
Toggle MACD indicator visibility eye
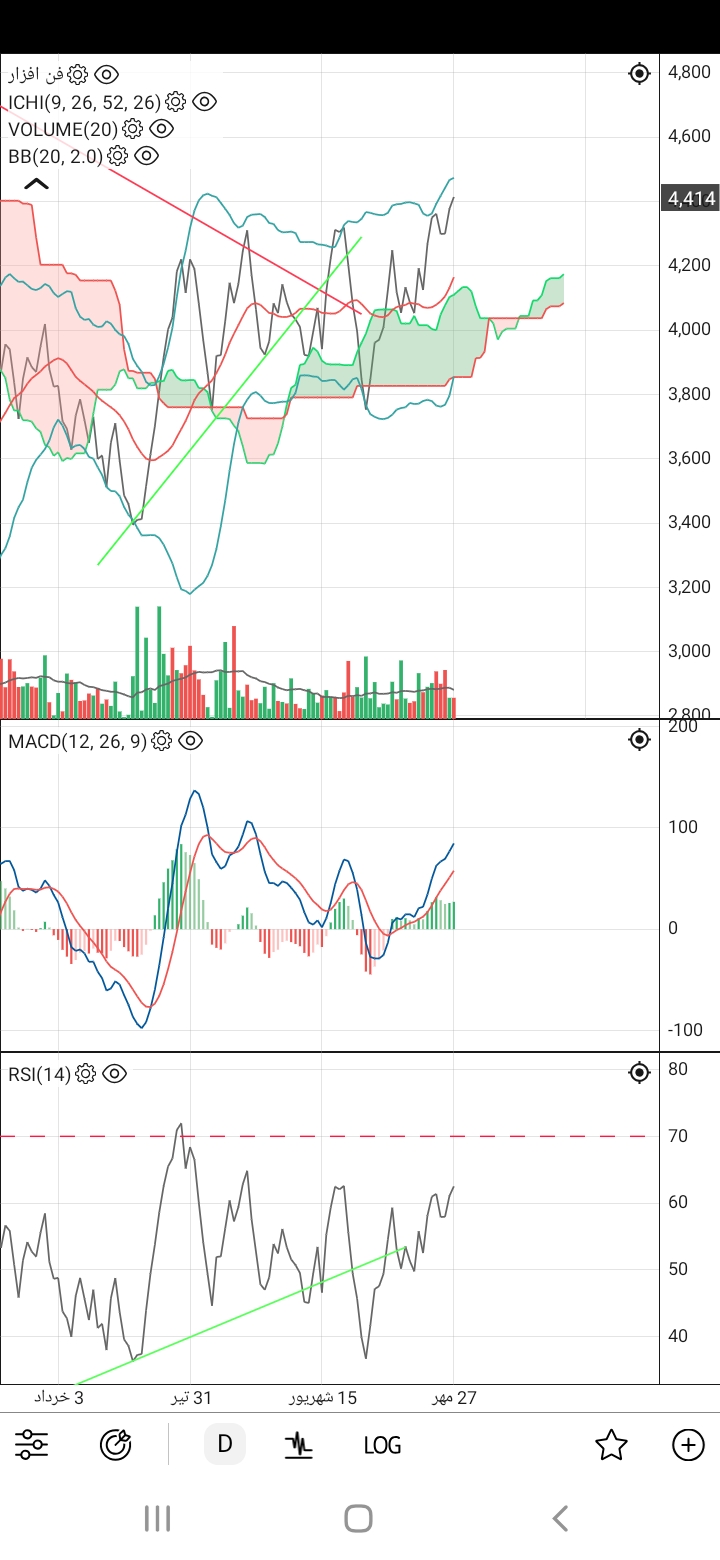(x=190, y=741)
